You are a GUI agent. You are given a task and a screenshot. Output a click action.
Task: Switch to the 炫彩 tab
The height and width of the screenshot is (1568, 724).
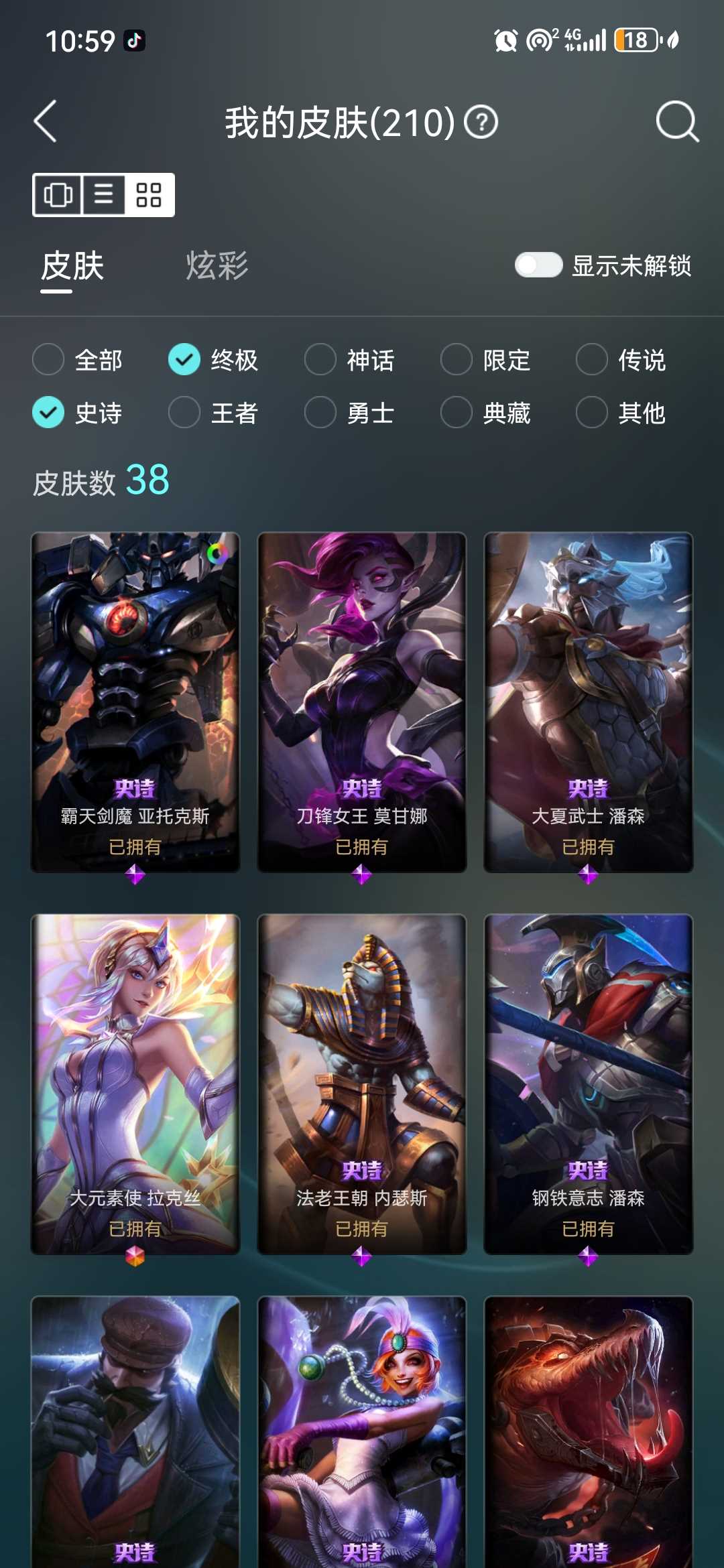click(x=216, y=267)
